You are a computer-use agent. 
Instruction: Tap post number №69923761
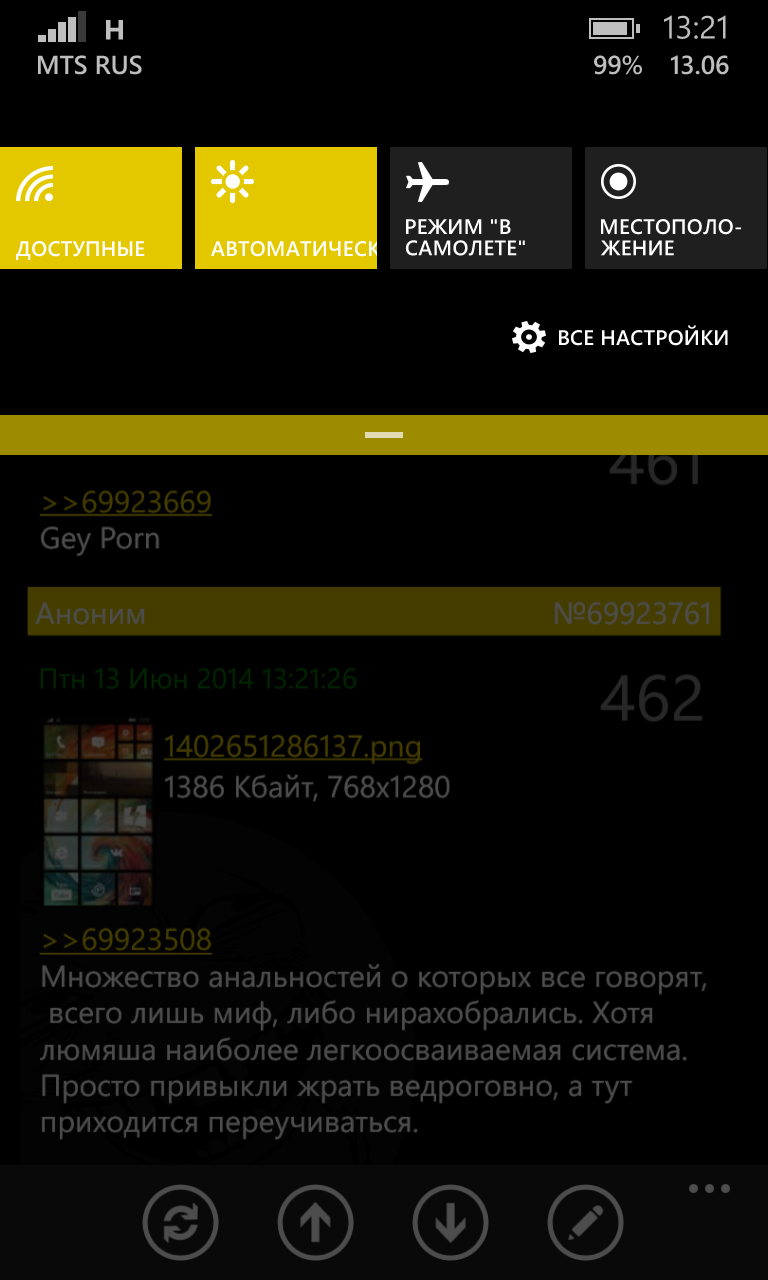[632, 613]
